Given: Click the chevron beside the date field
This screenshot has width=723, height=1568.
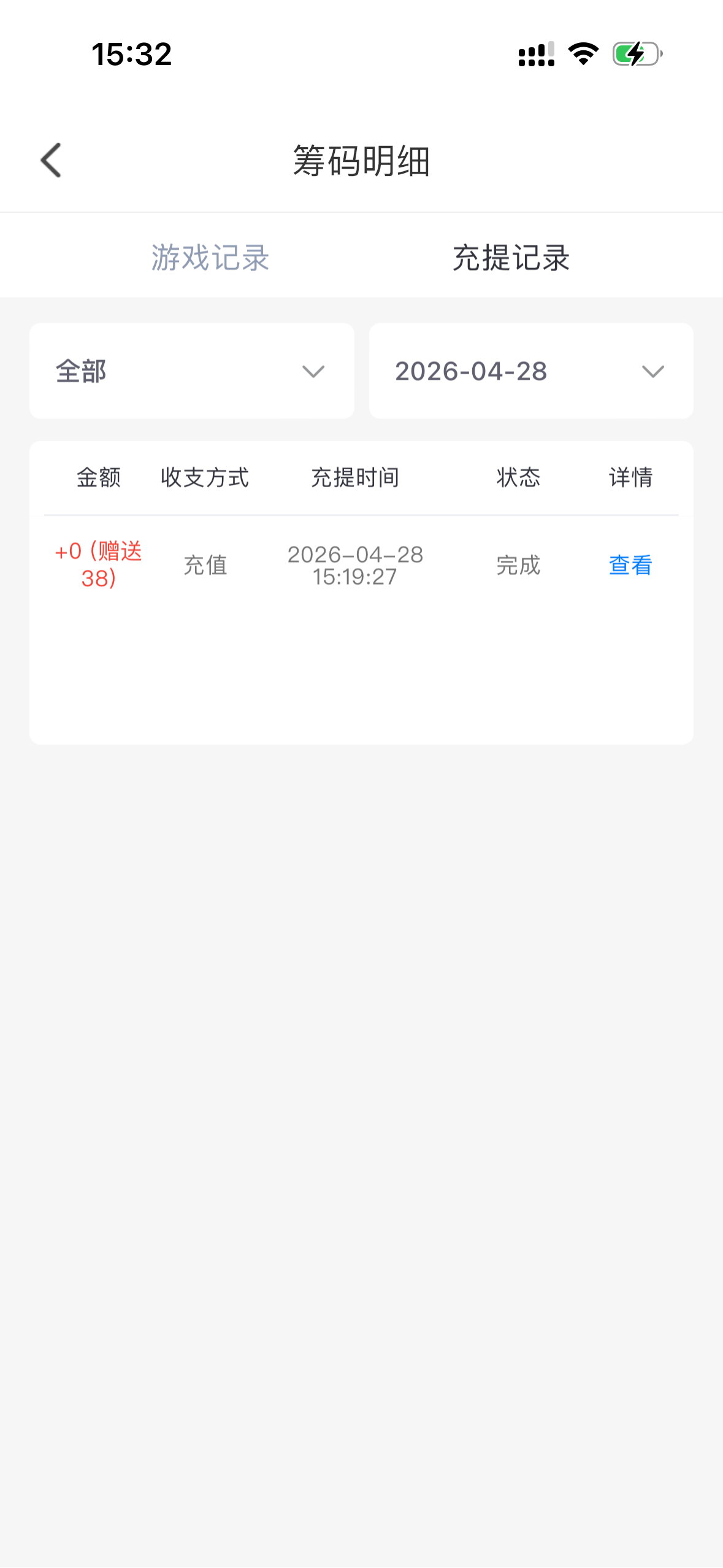Looking at the screenshot, I should click(652, 371).
